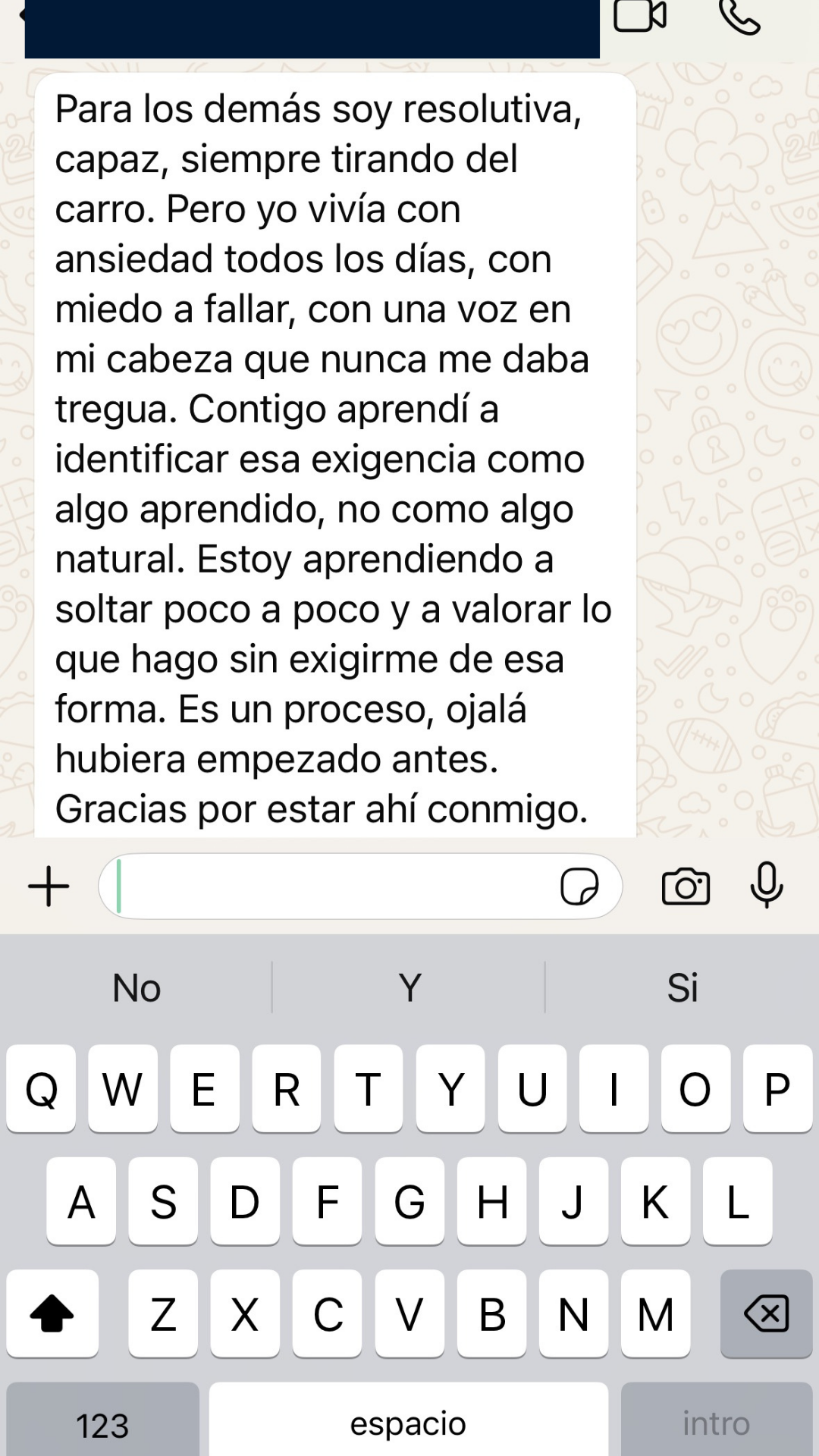
Task: Open the sticker picker
Action: [579, 886]
